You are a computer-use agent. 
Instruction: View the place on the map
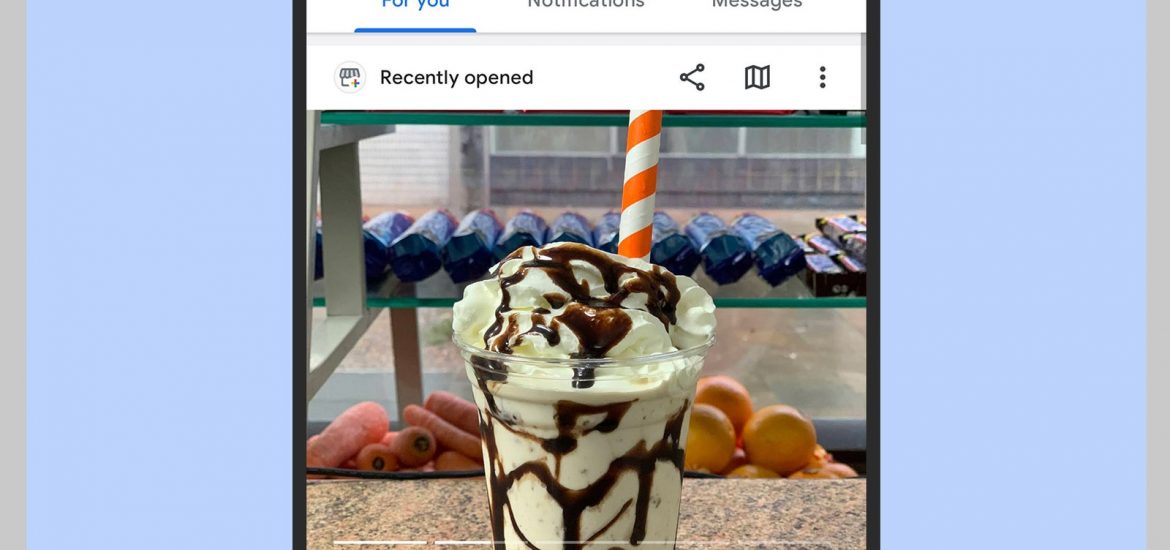[x=757, y=78]
